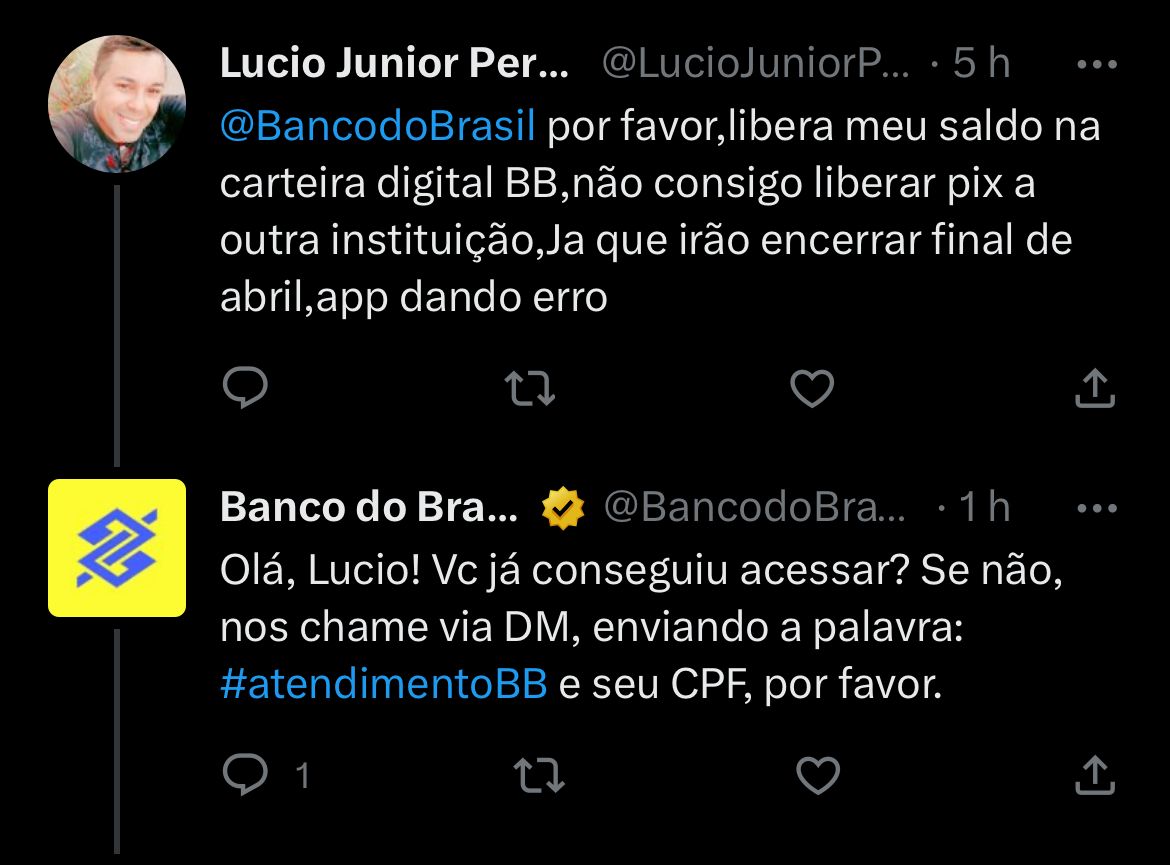Open overflow menu on Lucio's tweet
This screenshot has height=865, width=1170.
tap(1095, 65)
